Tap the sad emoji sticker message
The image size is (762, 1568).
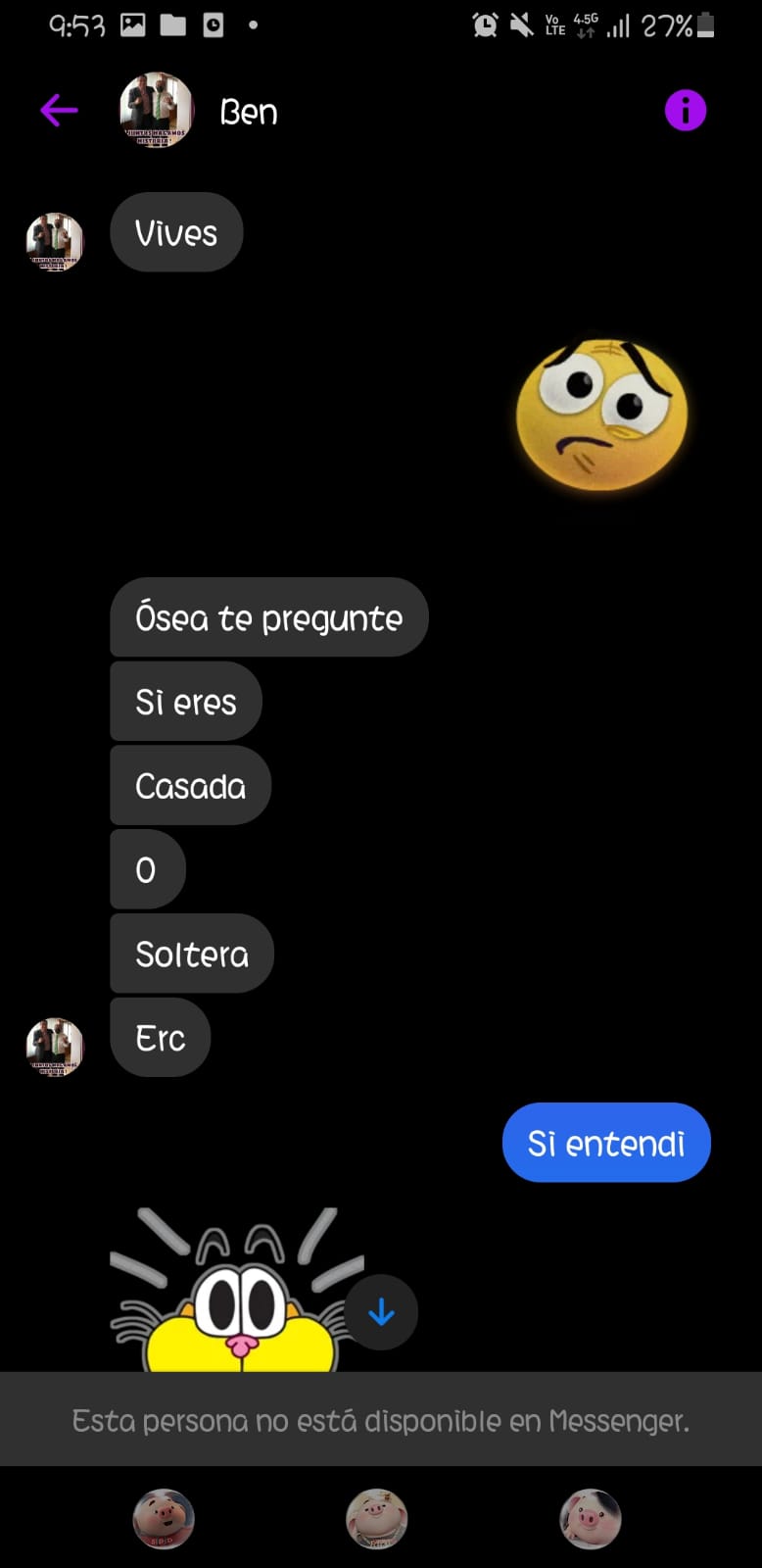(x=601, y=414)
